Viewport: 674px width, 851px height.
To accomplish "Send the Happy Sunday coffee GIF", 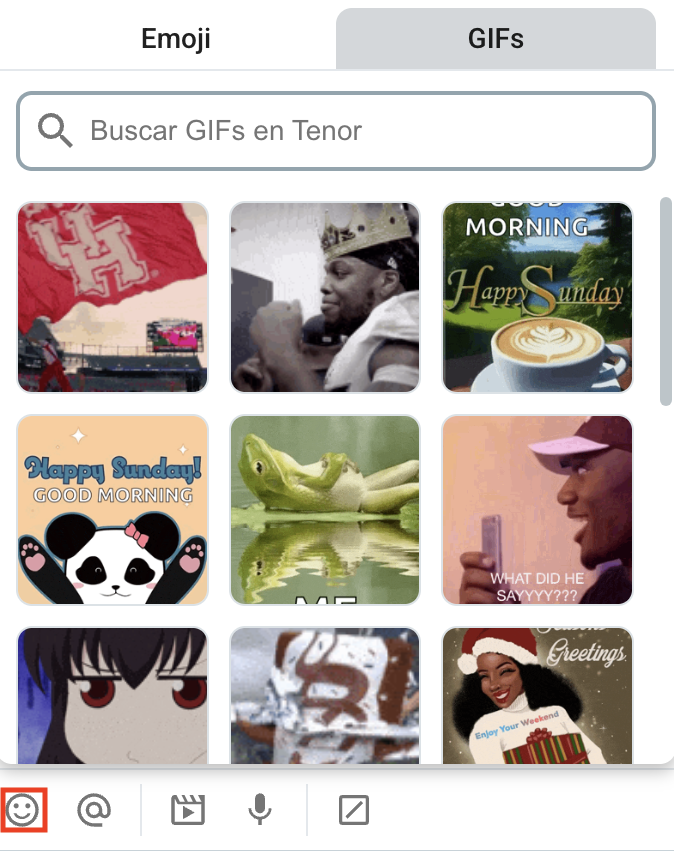I will 537,297.
